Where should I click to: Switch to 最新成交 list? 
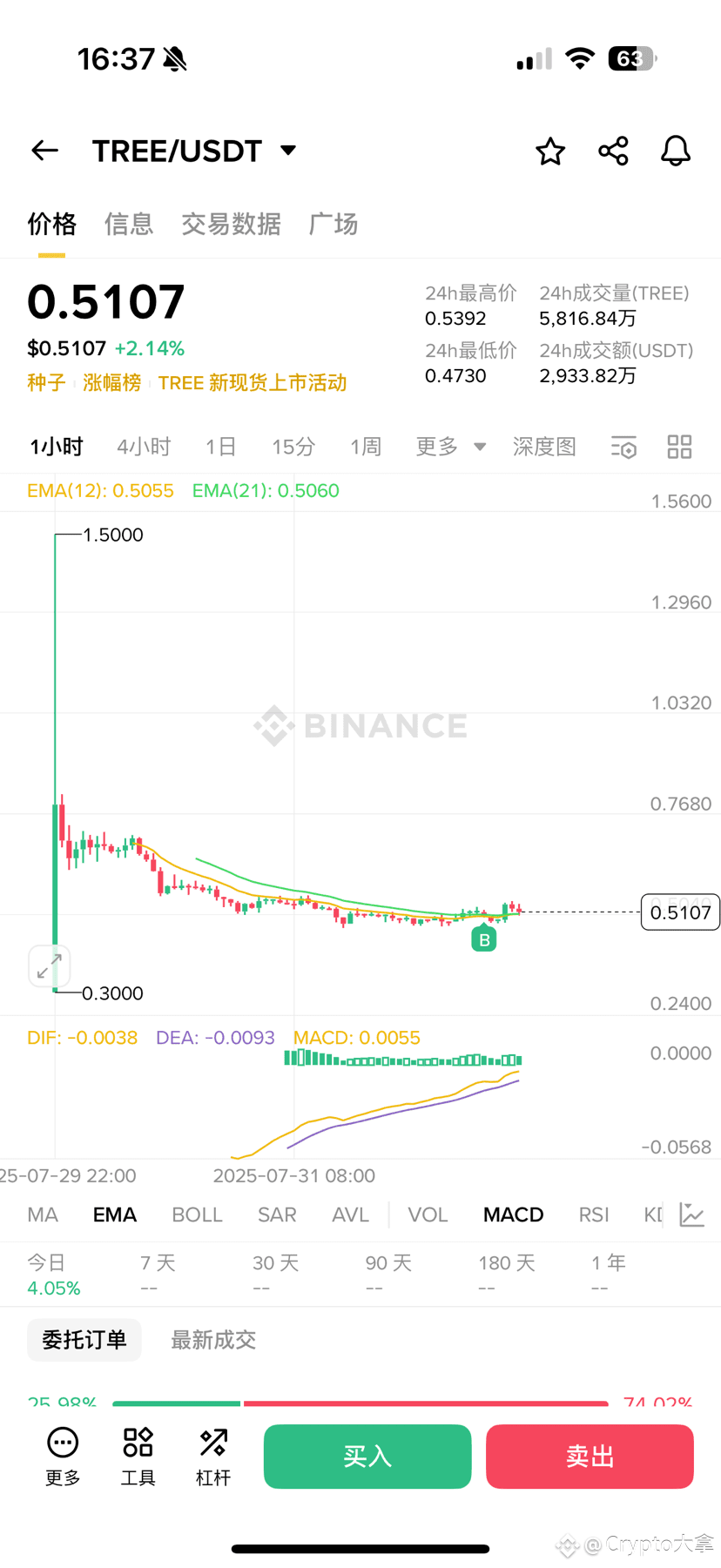(x=213, y=1339)
